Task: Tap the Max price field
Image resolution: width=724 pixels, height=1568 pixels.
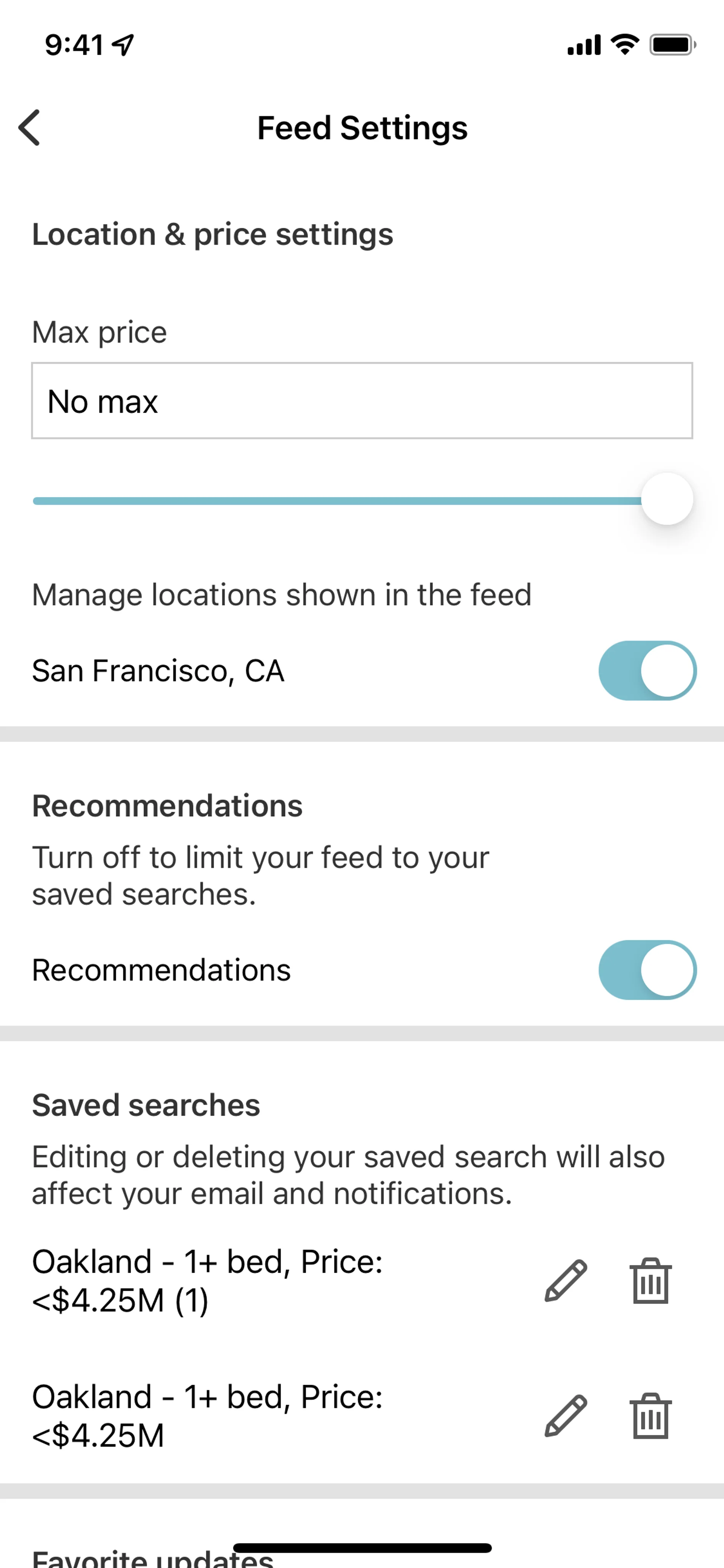Action: coord(362,401)
